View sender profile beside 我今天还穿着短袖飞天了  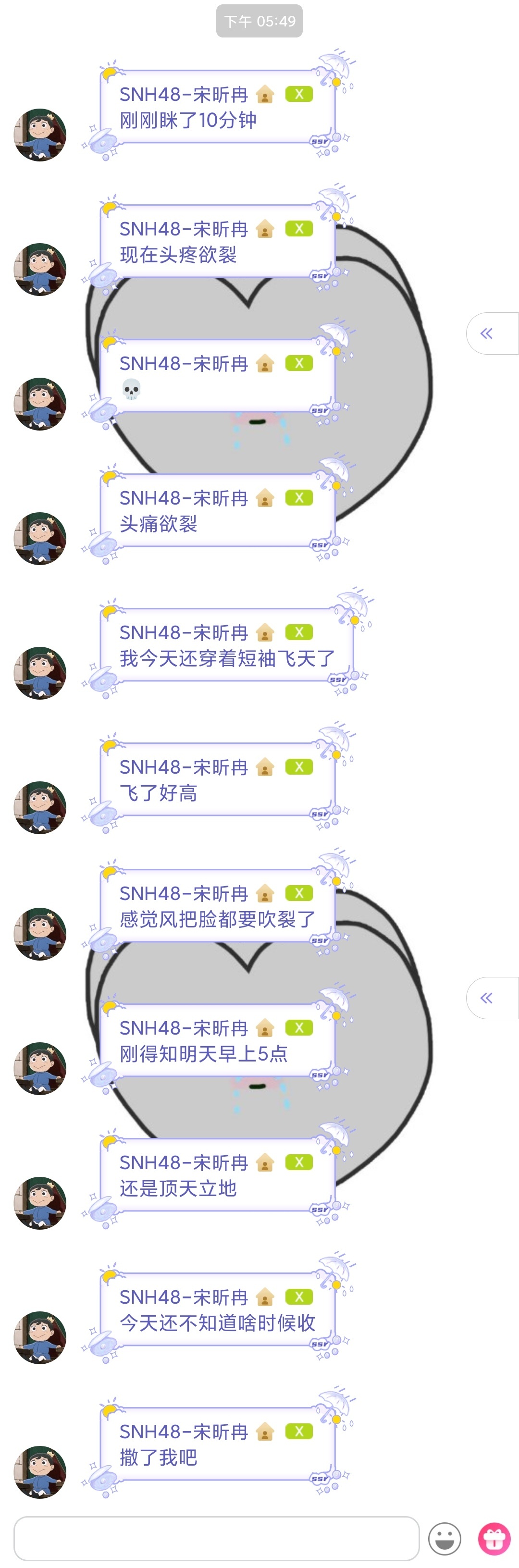click(x=40, y=673)
